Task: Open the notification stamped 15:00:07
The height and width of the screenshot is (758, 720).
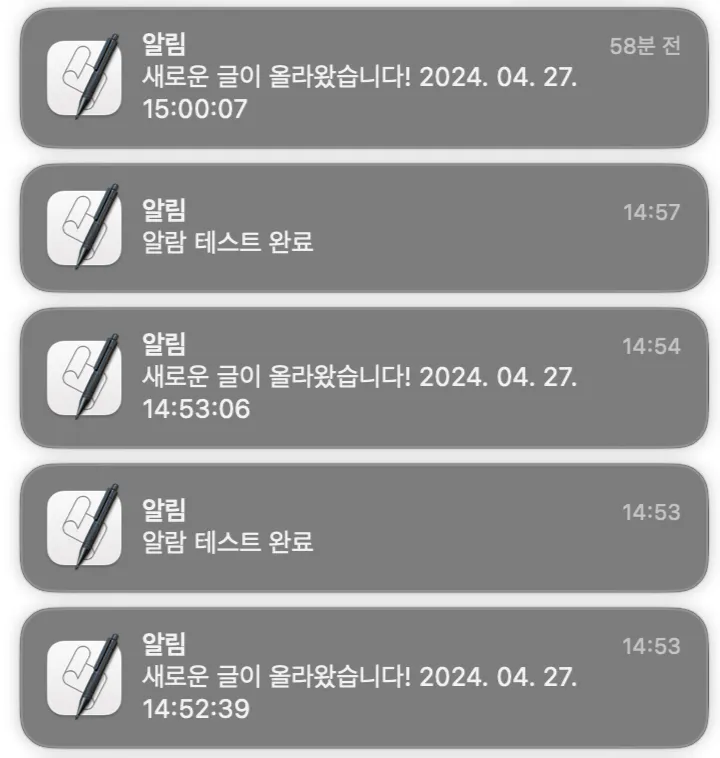Action: [x=360, y=78]
